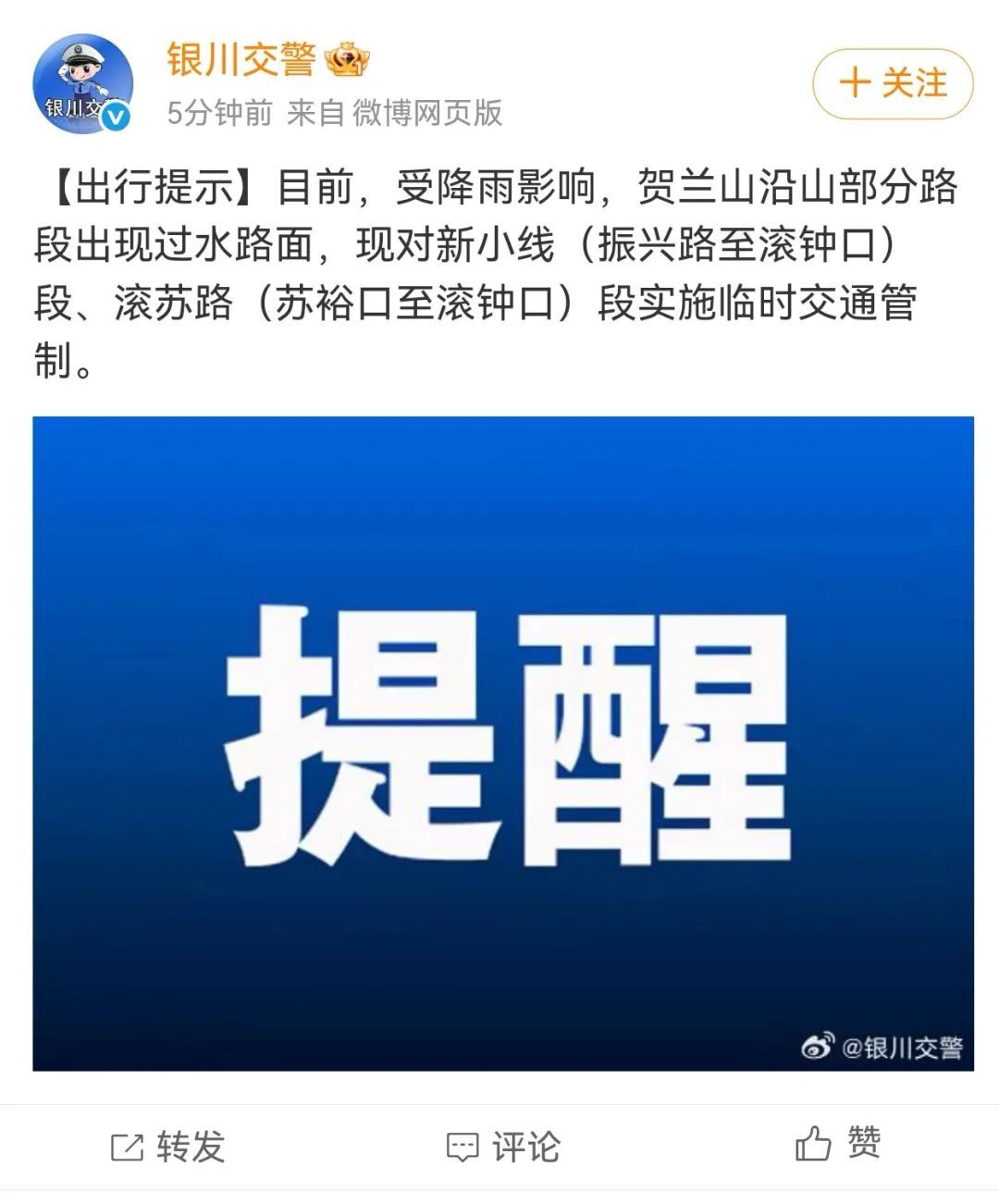
Task: Open the 银川交警 account name link
Action: [x=240, y=59]
